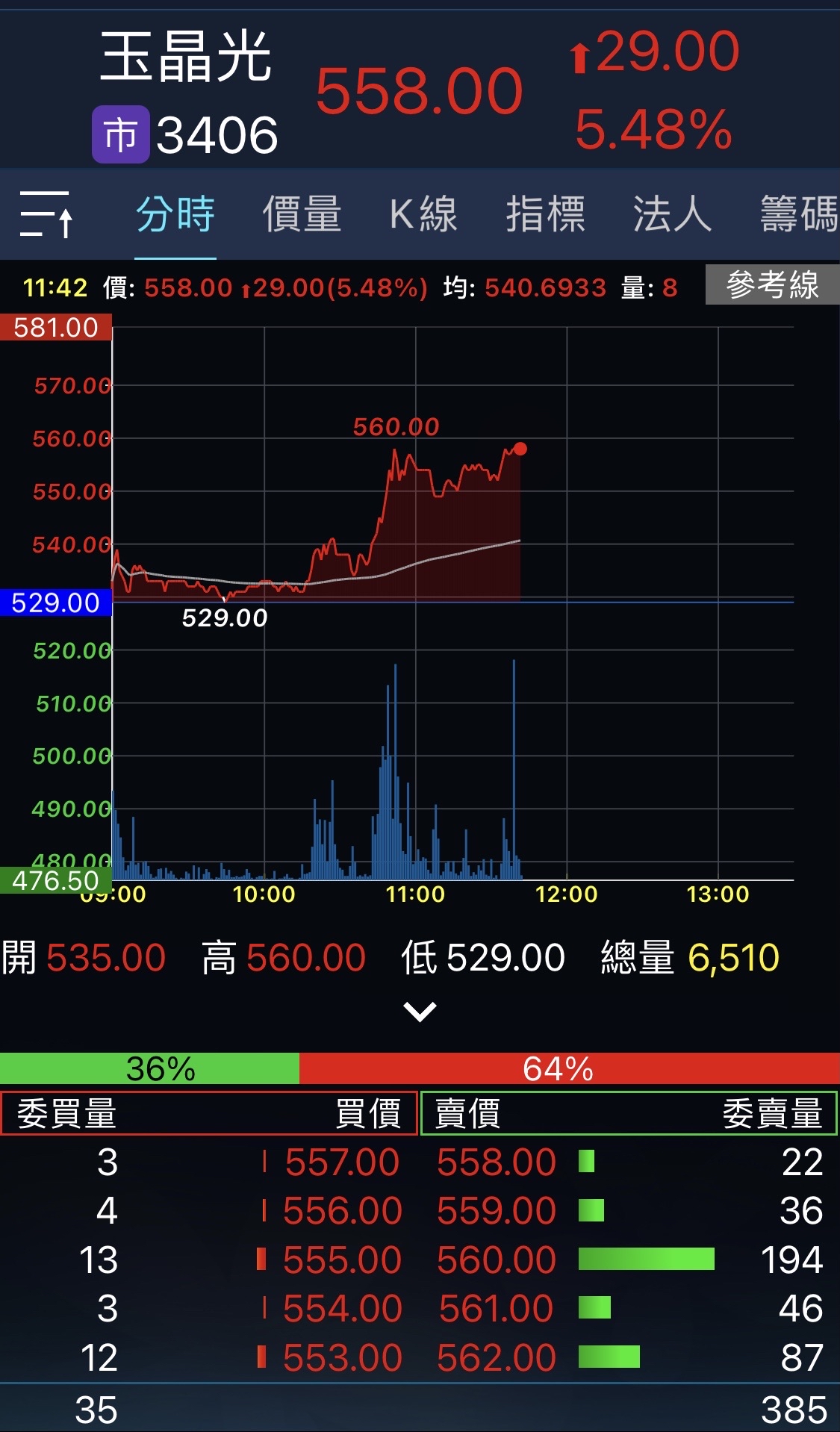Switch to the 價量 tab

(302, 214)
